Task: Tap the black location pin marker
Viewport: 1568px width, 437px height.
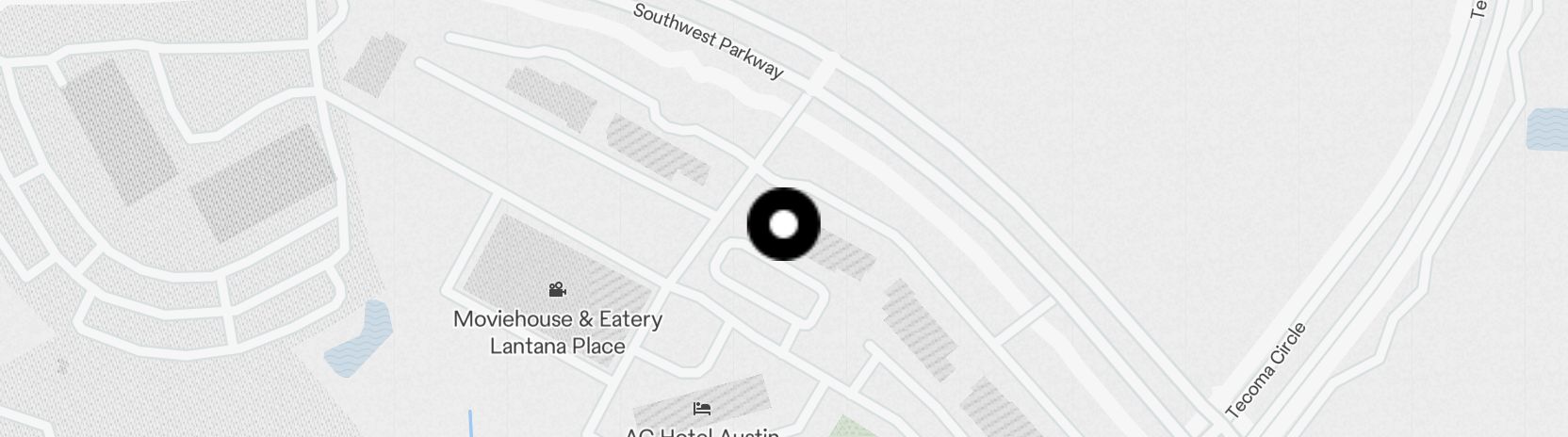Action: pyautogui.click(x=783, y=224)
